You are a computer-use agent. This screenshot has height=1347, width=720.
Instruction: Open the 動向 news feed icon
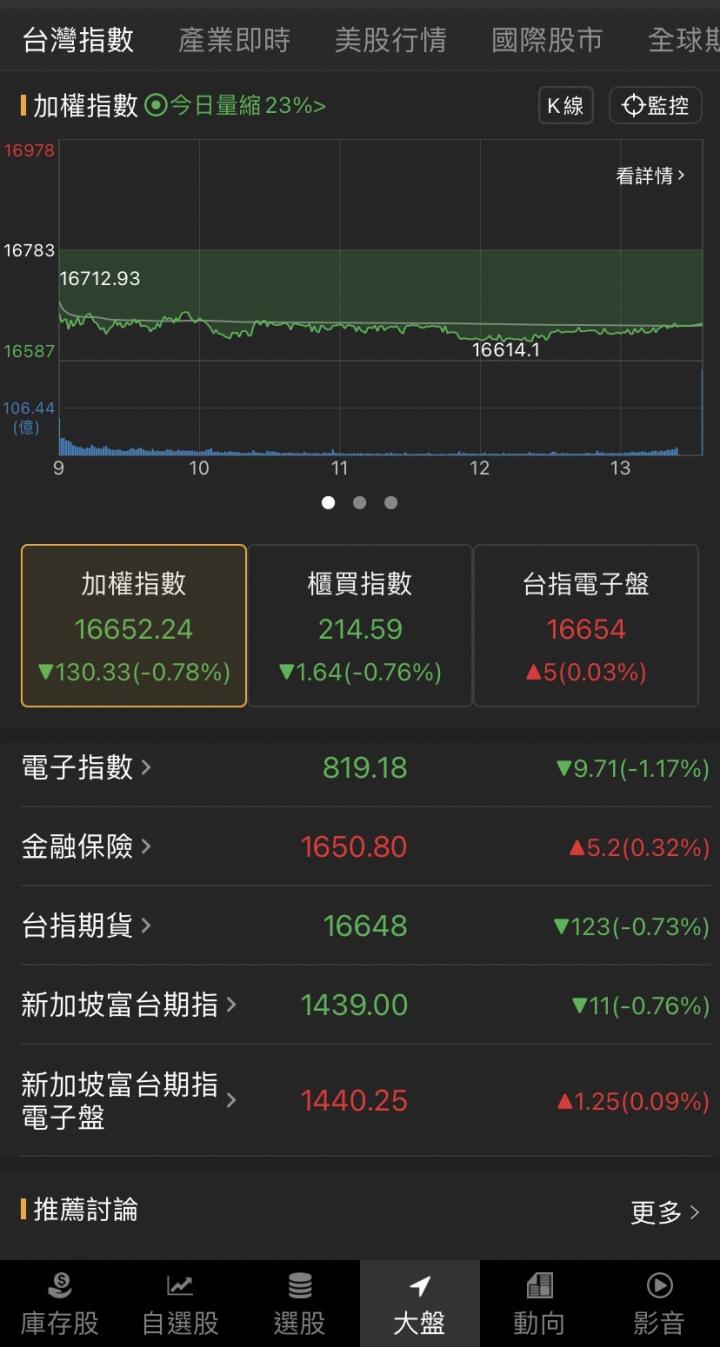click(539, 1285)
